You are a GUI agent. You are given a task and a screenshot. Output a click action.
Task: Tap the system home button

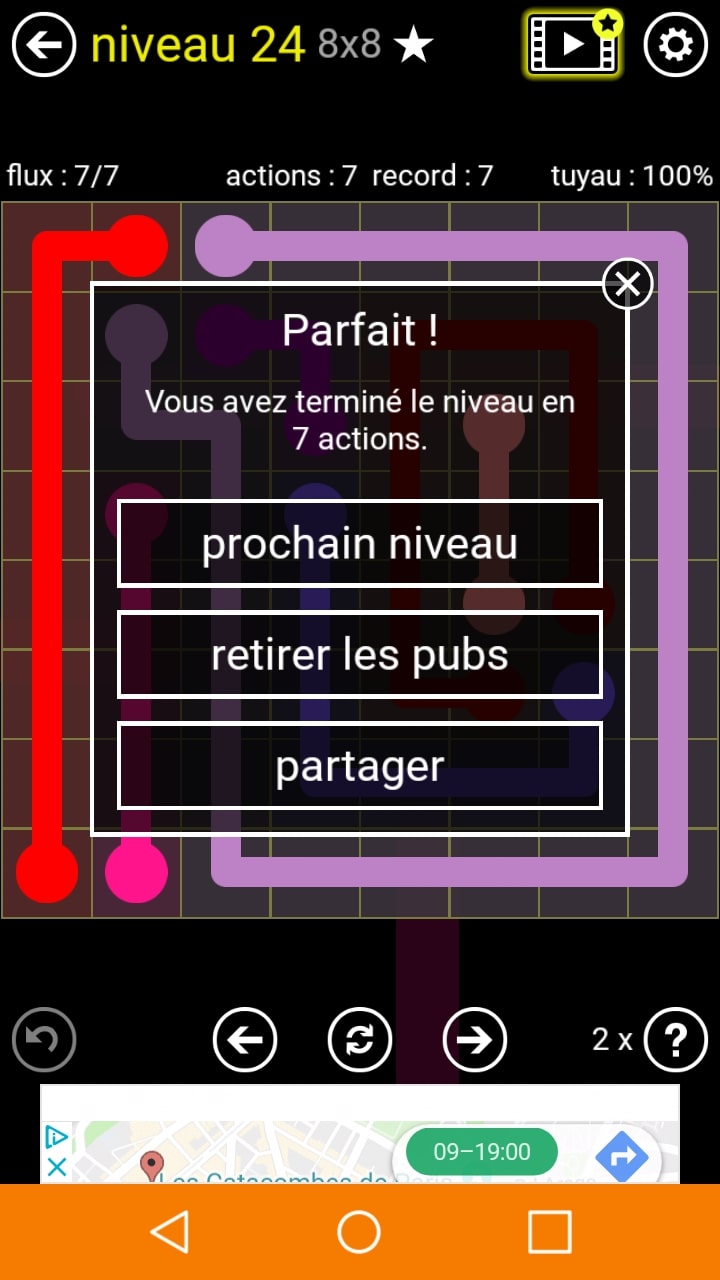360,1232
